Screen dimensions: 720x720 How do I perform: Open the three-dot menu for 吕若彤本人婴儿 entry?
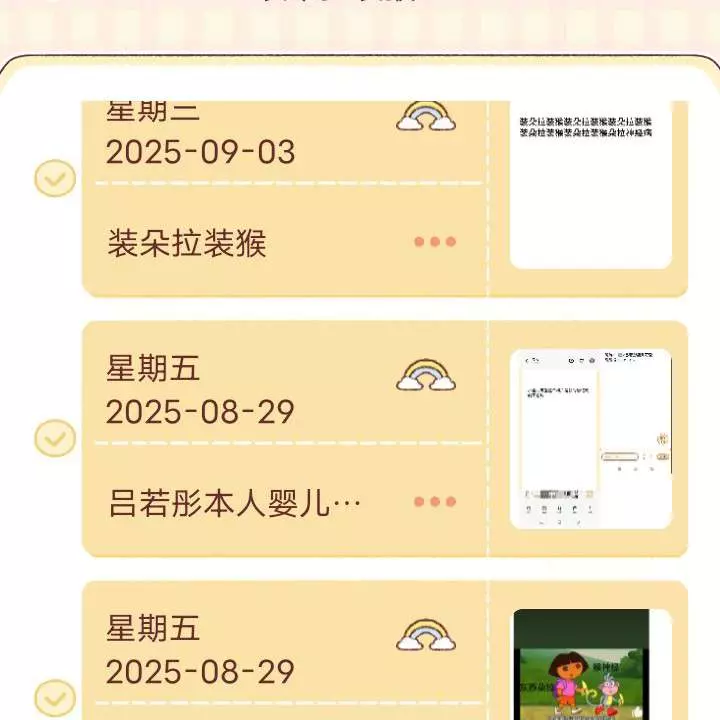click(435, 502)
